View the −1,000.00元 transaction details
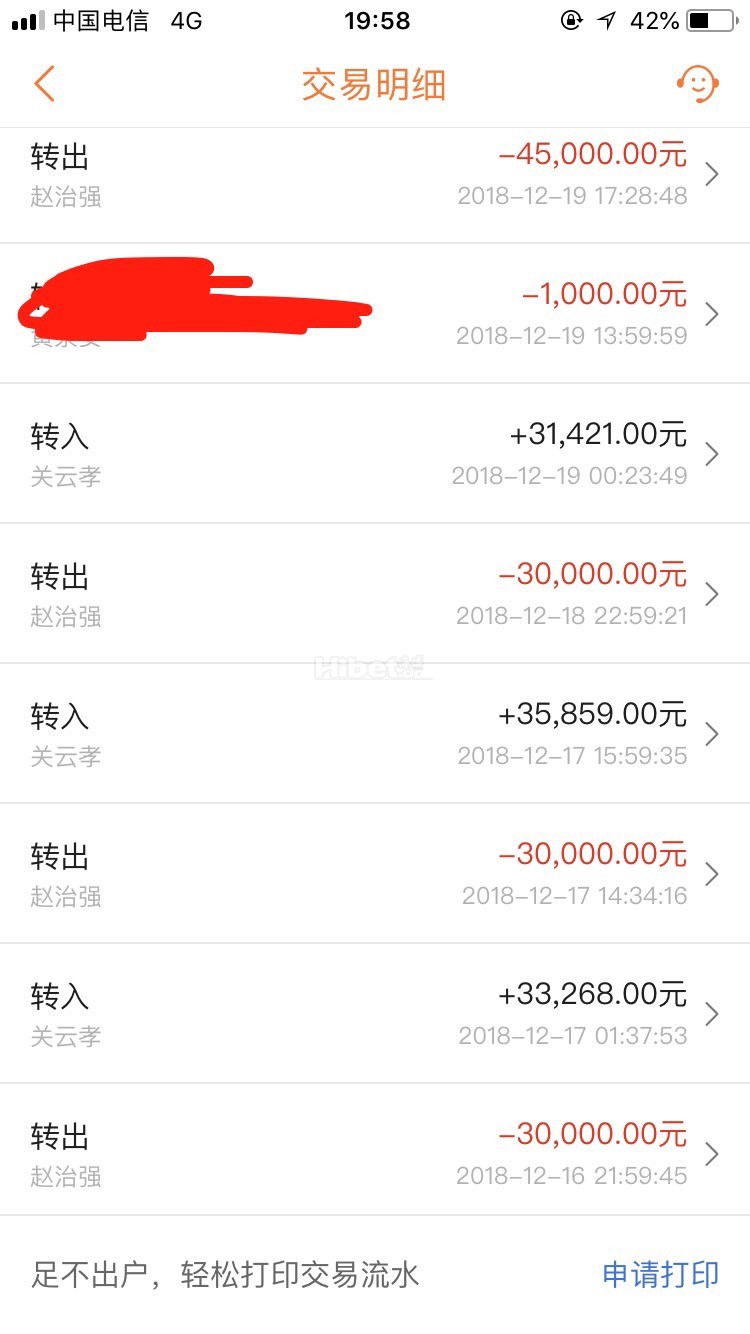The height and width of the screenshot is (1334, 750). coord(375,313)
